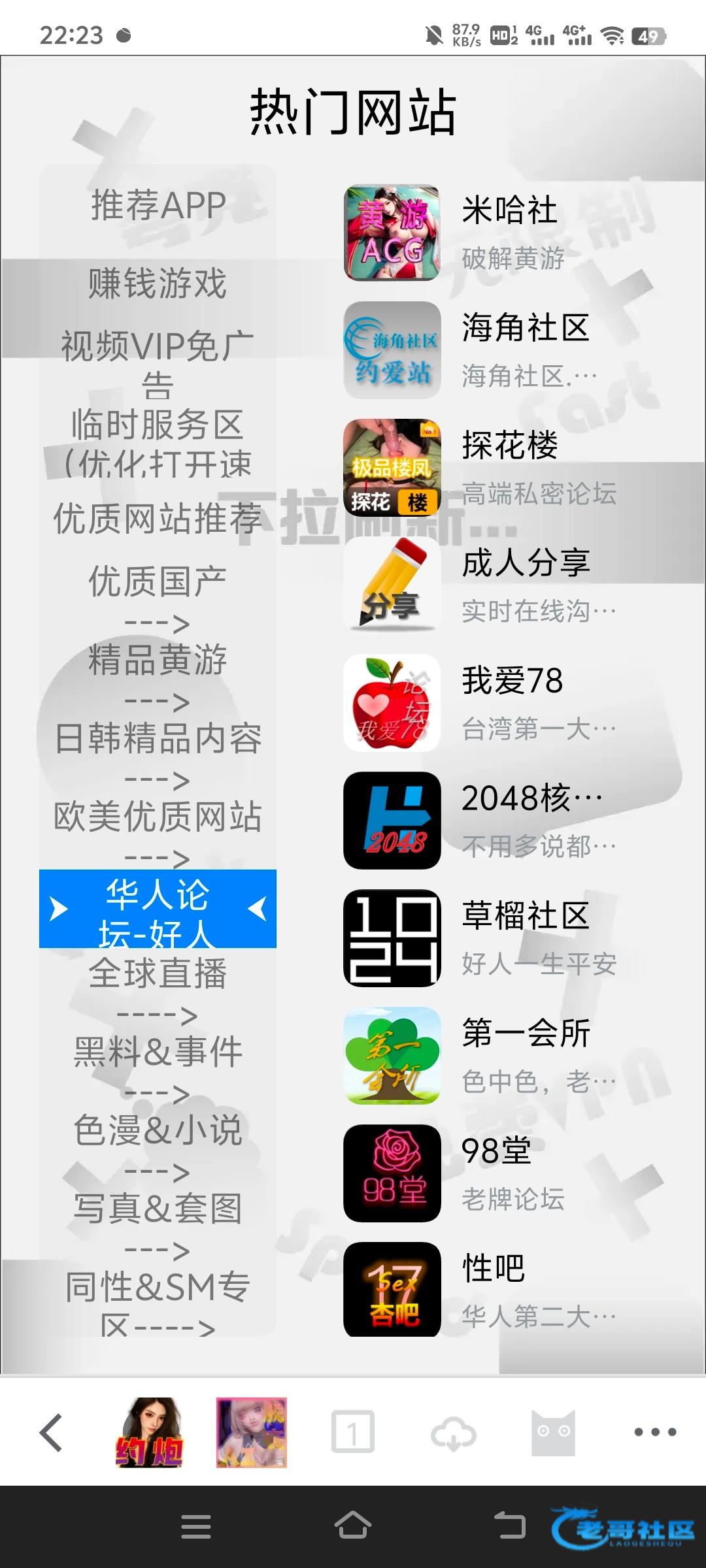This screenshot has width=706, height=1568.
Task: Select the 赚钱游戏 category
Action: (158, 284)
